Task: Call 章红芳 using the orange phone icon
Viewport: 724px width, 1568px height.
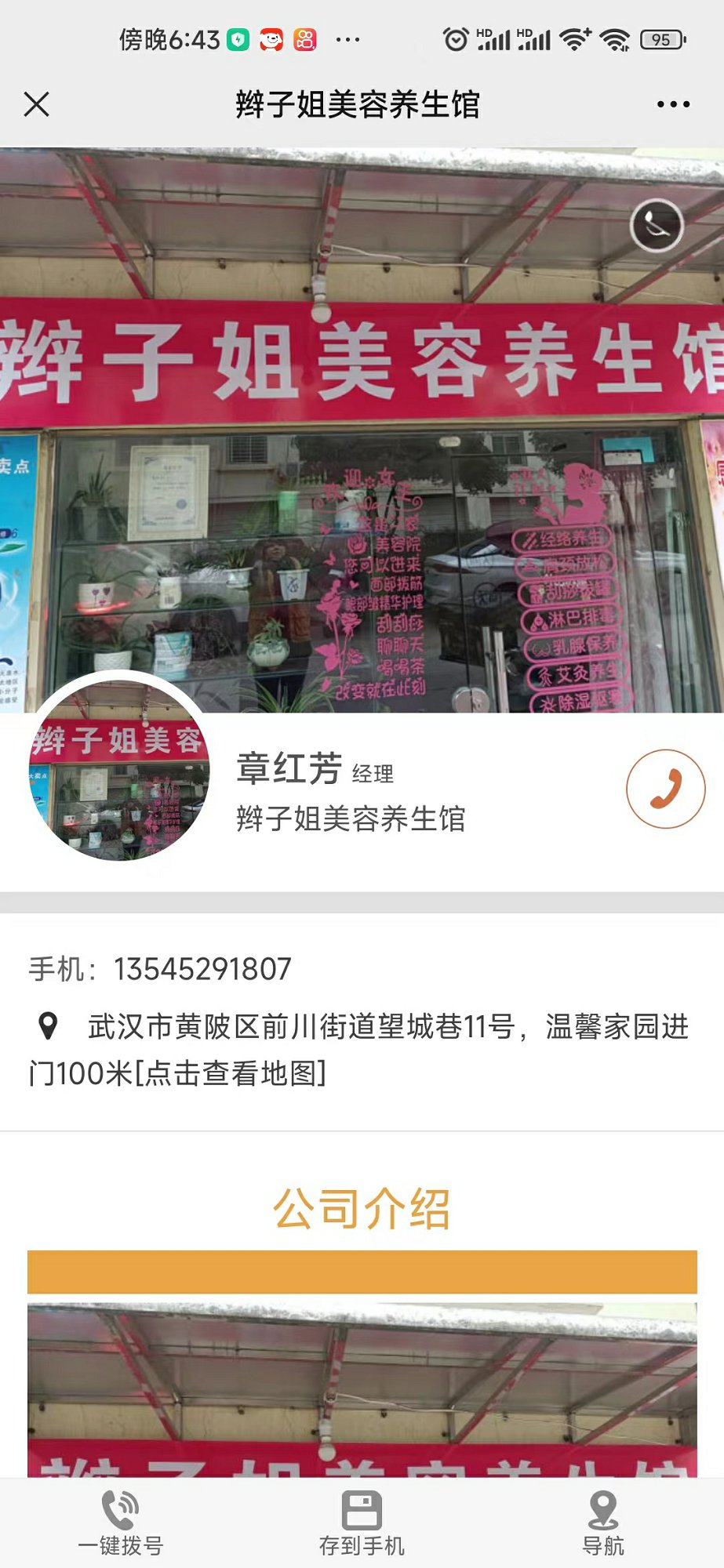Action: click(x=665, y=789)
